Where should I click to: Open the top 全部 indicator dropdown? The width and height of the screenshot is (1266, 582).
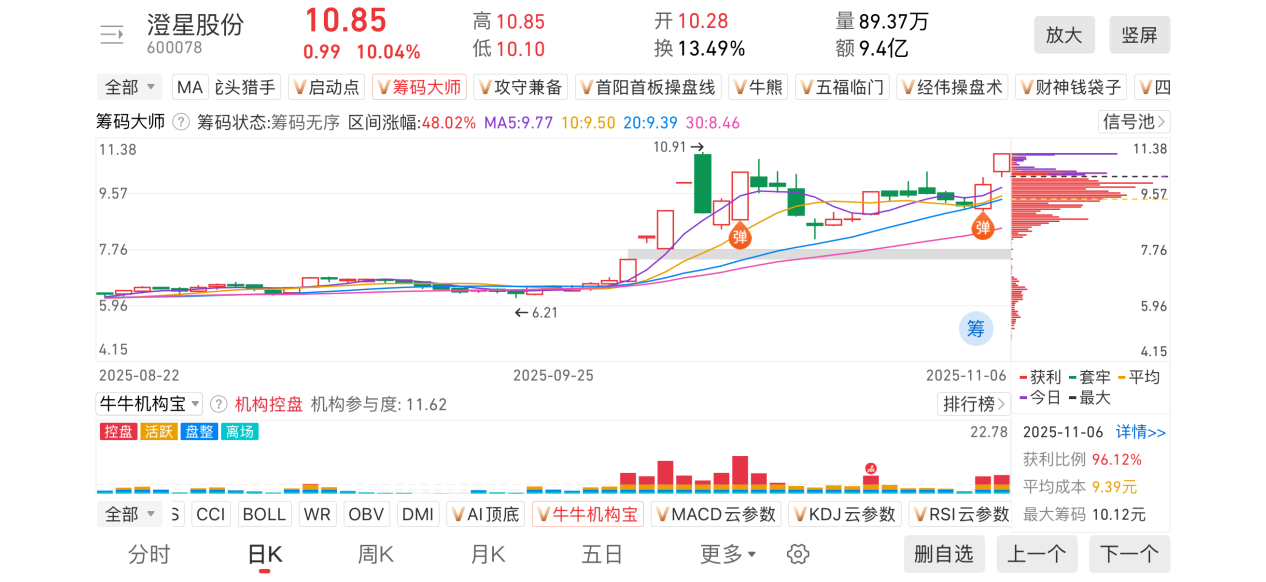[130, 87]
